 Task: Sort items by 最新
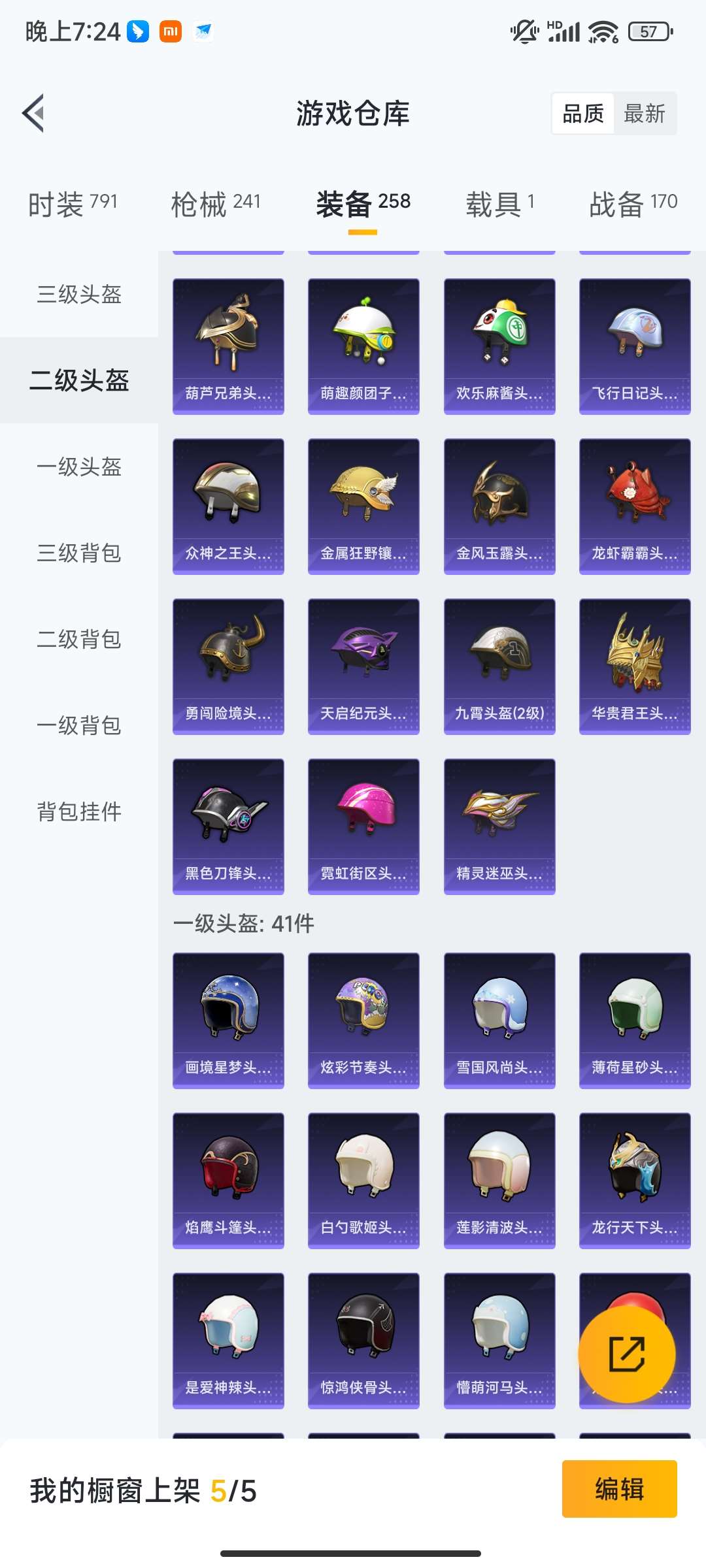pos(644,114)
